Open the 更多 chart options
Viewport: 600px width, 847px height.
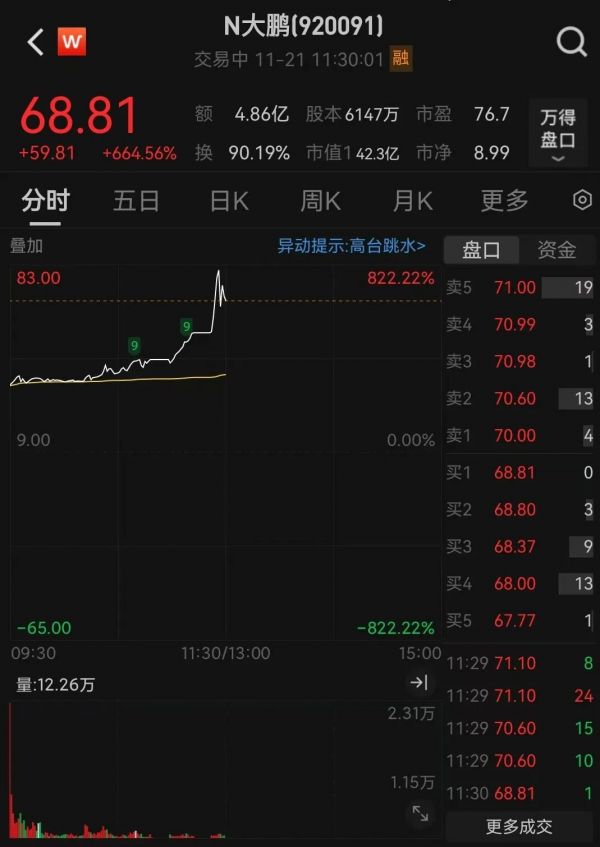point(504,201)
